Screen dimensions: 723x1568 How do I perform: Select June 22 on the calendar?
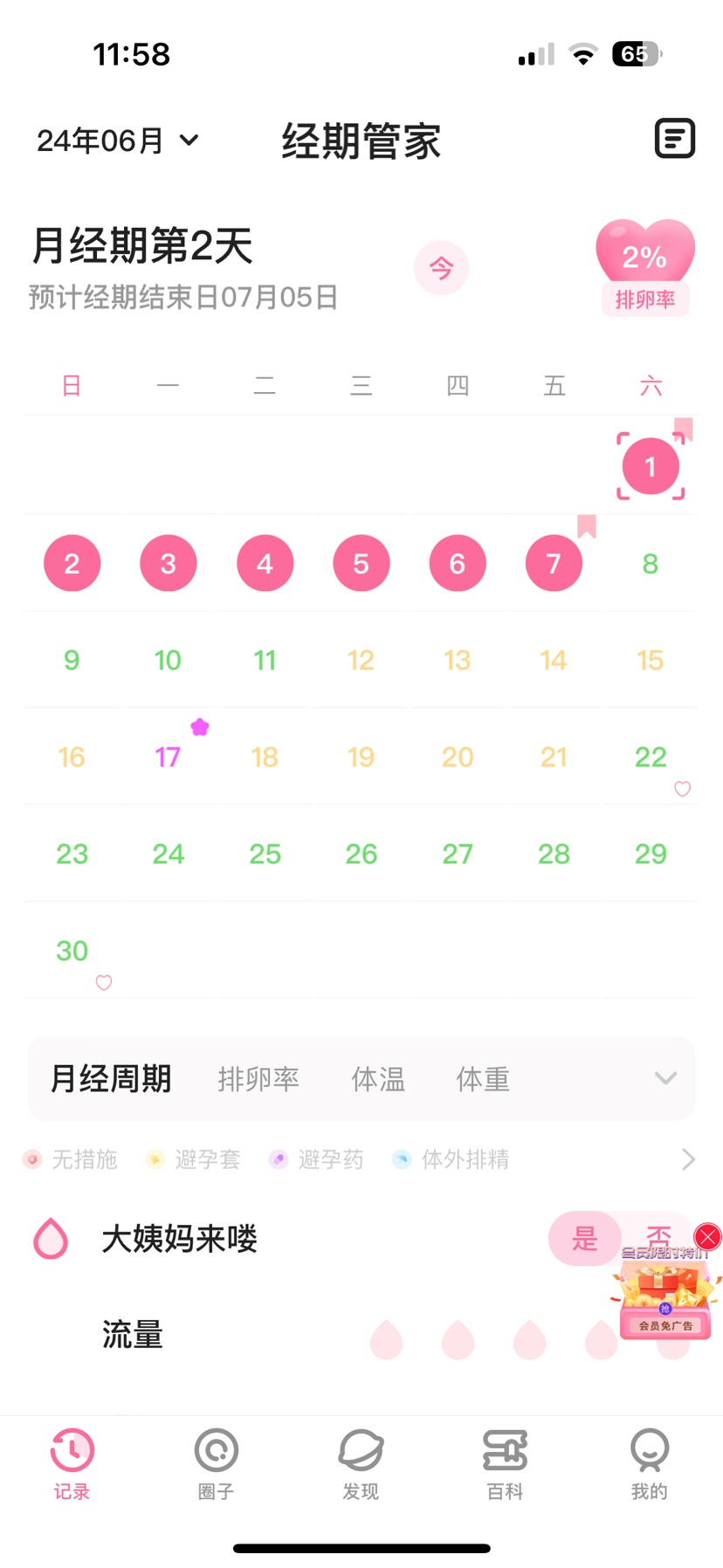click(x=650, y=757)
